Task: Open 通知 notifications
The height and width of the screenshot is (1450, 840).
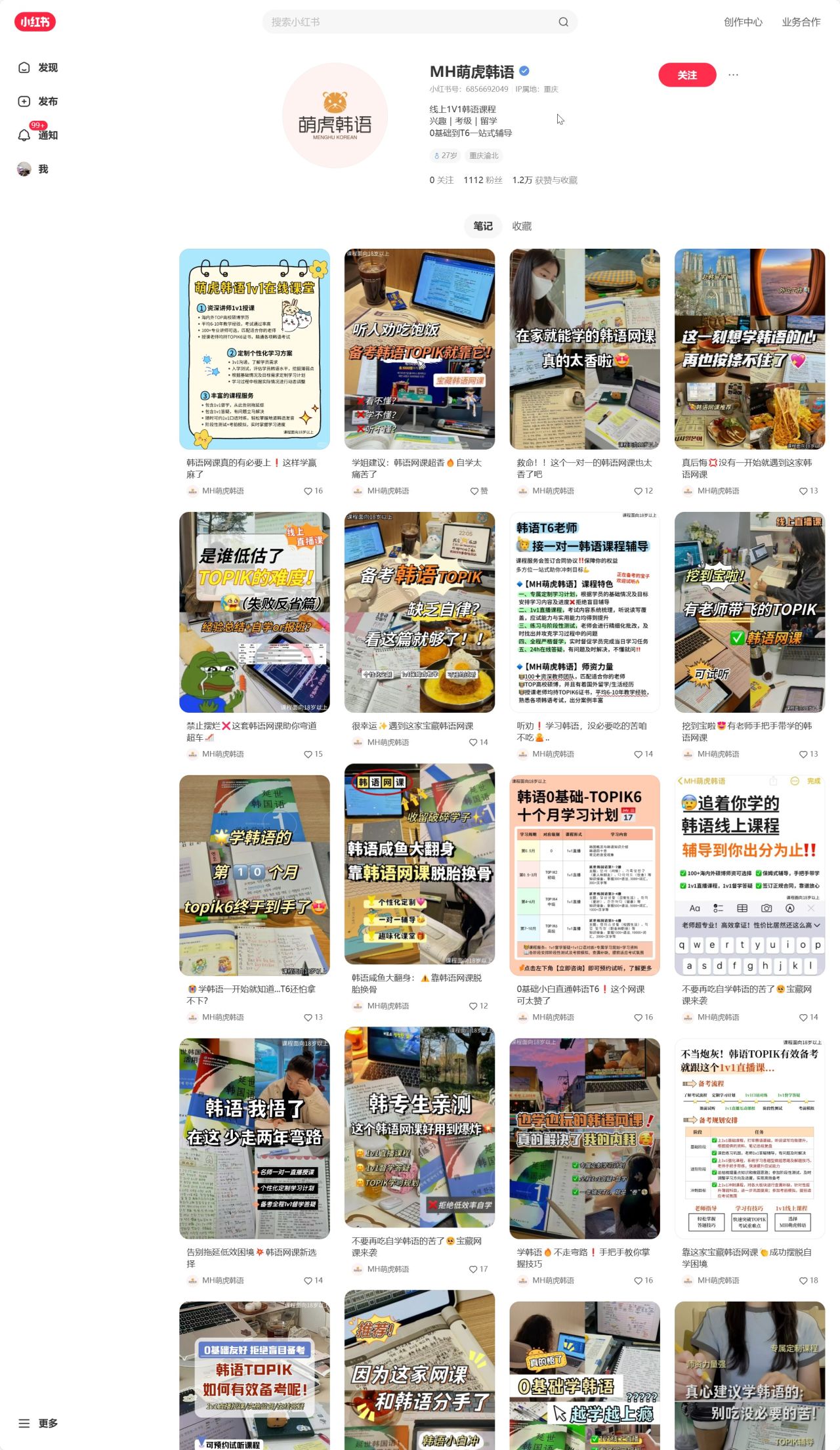Action: (38, 135)
